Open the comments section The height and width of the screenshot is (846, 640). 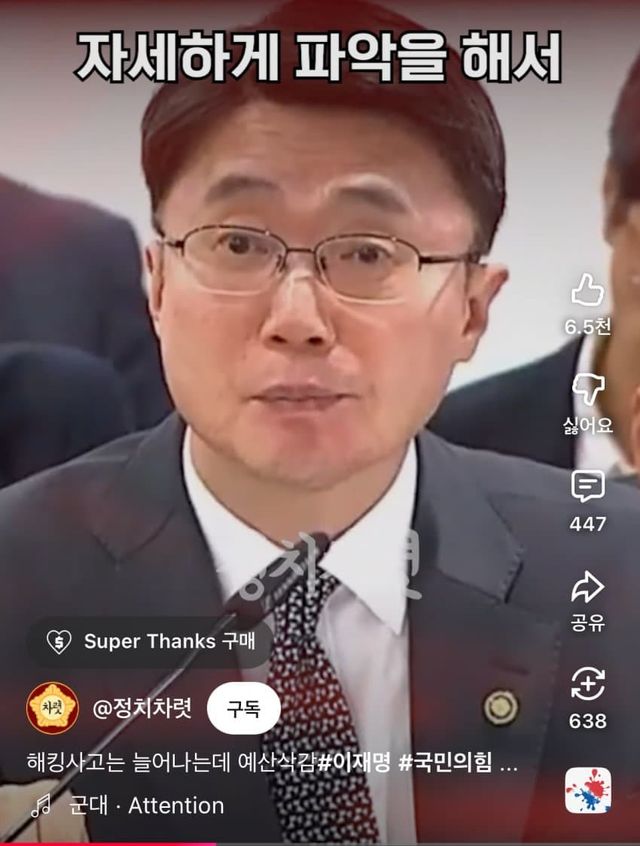pyautogui.click(x=588, y=487)
